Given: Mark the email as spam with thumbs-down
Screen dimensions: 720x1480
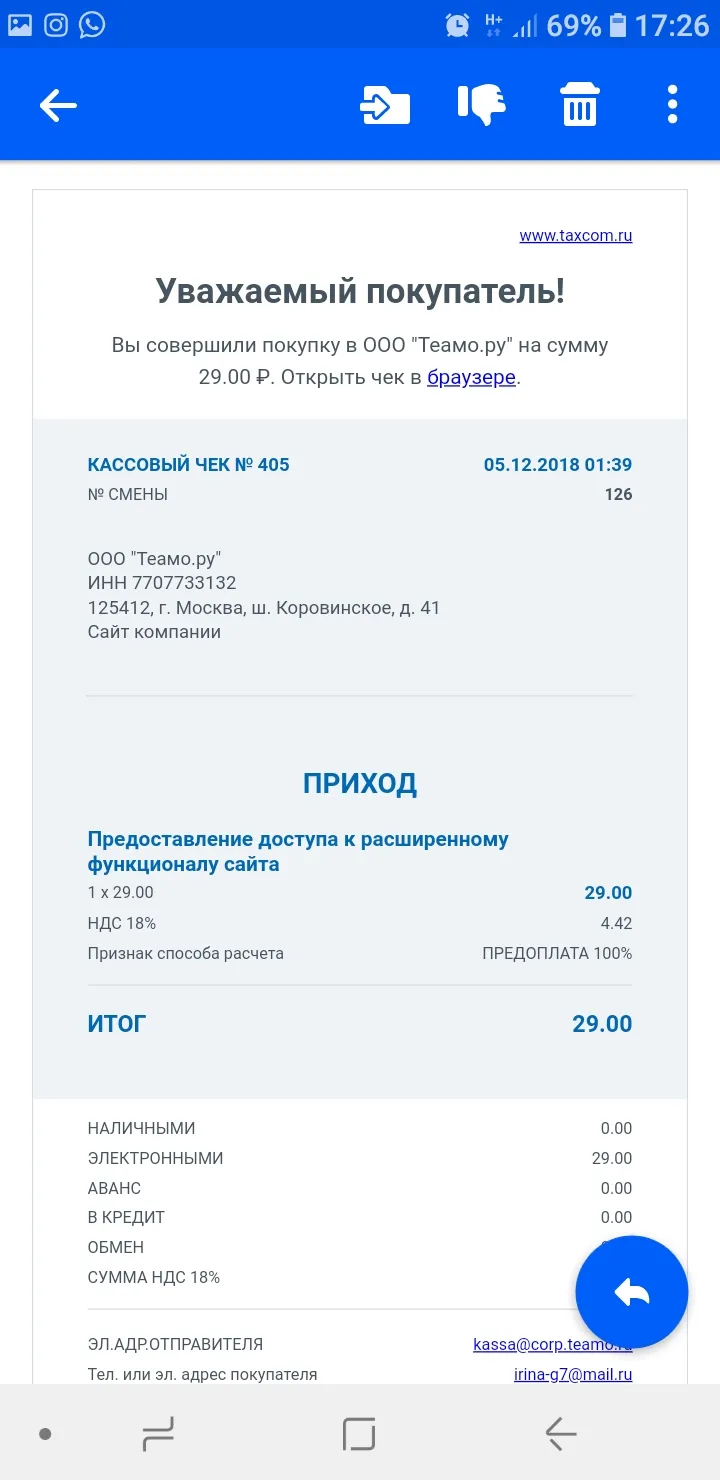Looking at the screenshot, I should pos(481,105).
